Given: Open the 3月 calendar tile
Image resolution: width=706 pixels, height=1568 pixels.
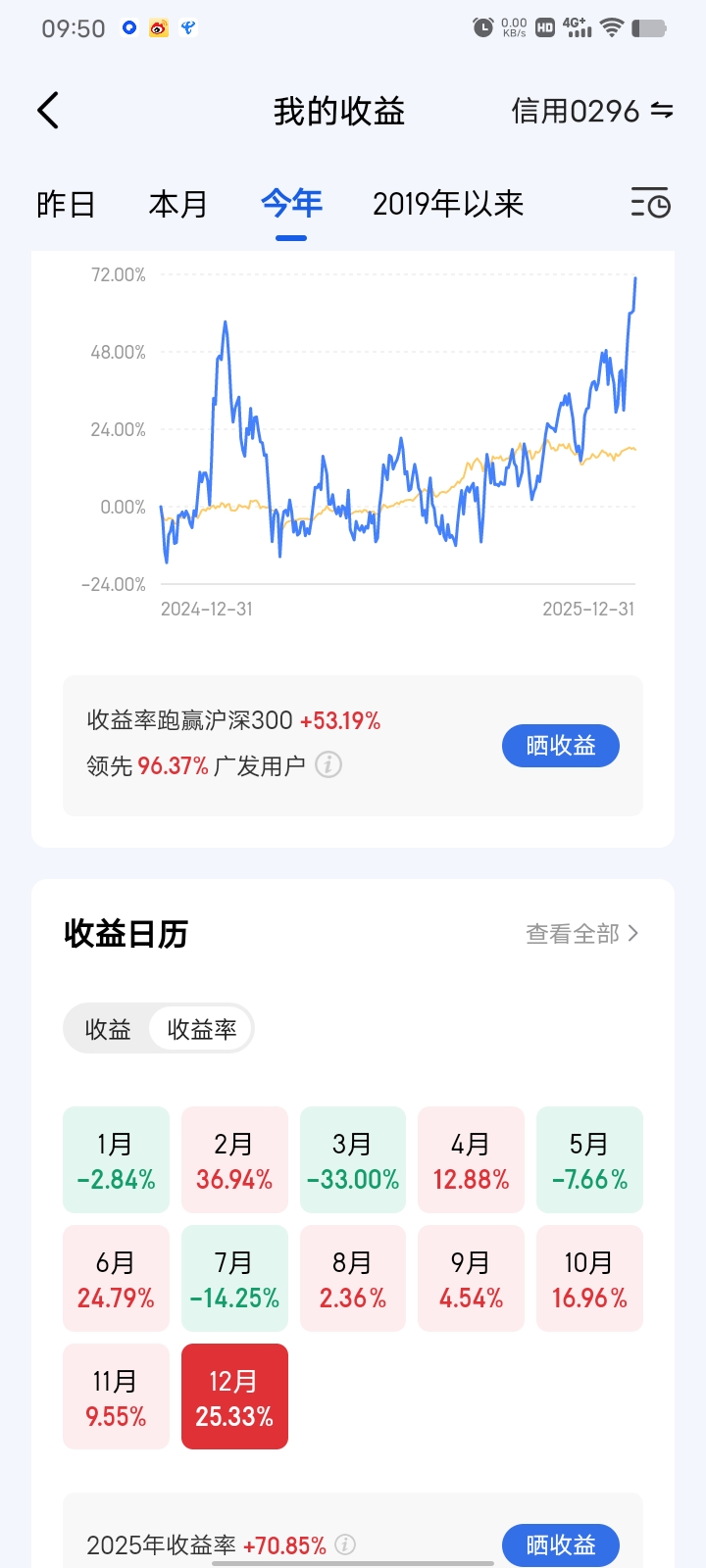Looking at the screenshot, I should click(352, 1160).
